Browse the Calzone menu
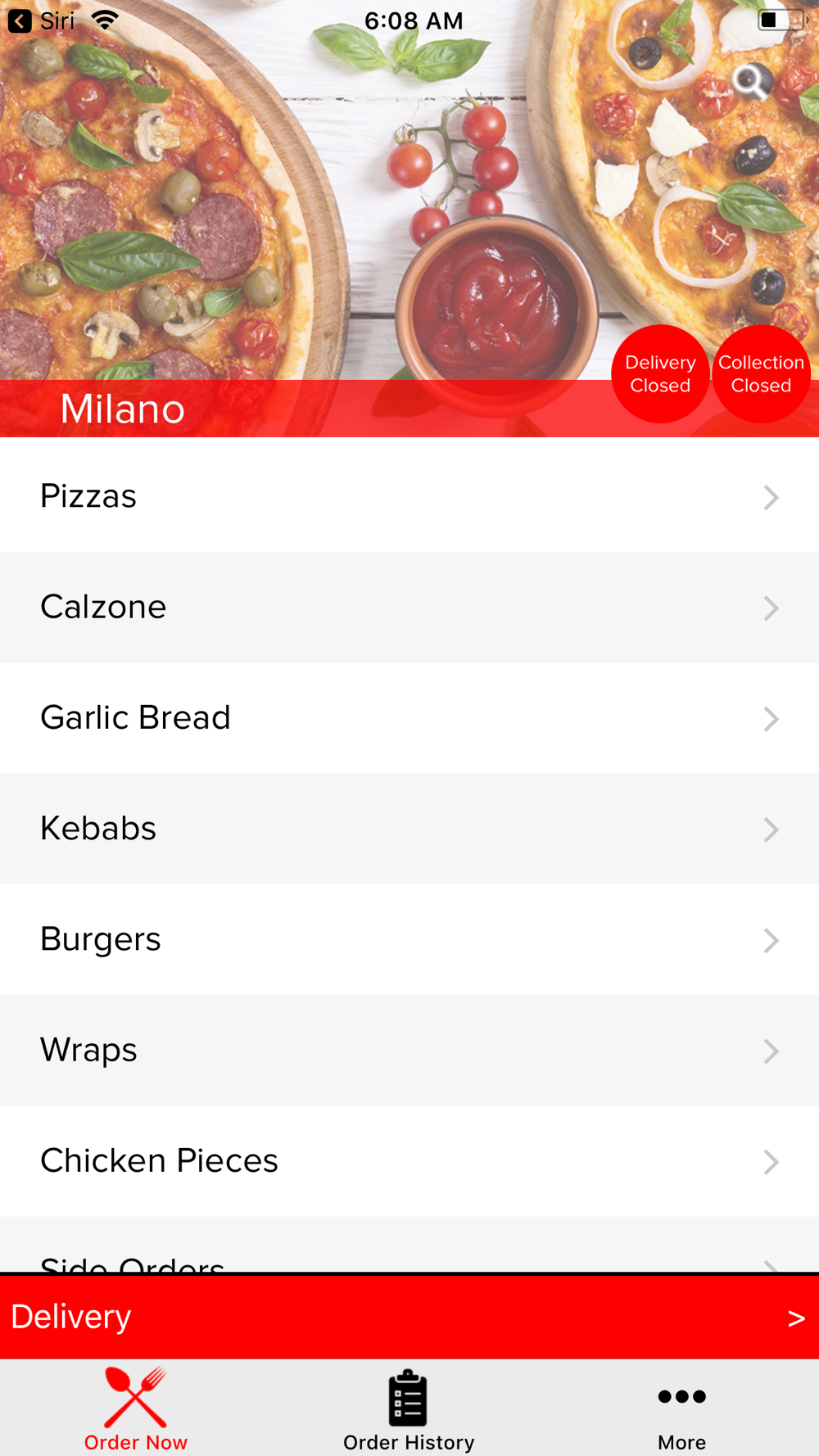Screen dimensions: 819x1456 [x=409, y=607]
